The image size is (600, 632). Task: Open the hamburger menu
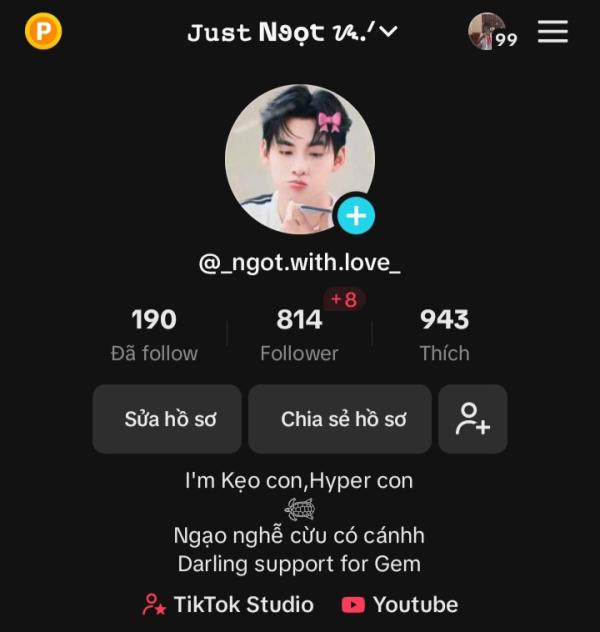click(x=552, y=32)
